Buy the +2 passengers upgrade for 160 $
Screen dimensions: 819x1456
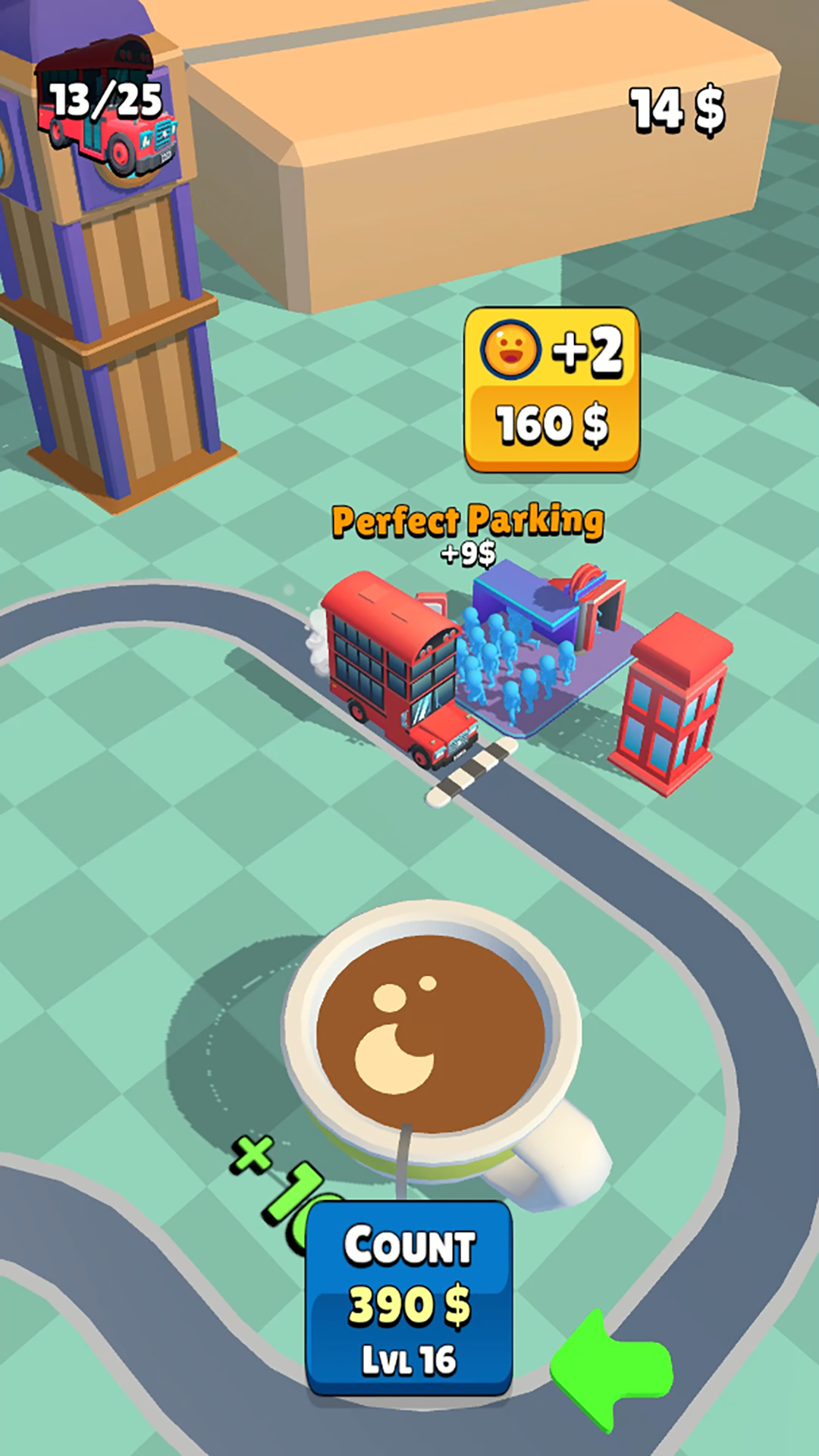point(551,390)
